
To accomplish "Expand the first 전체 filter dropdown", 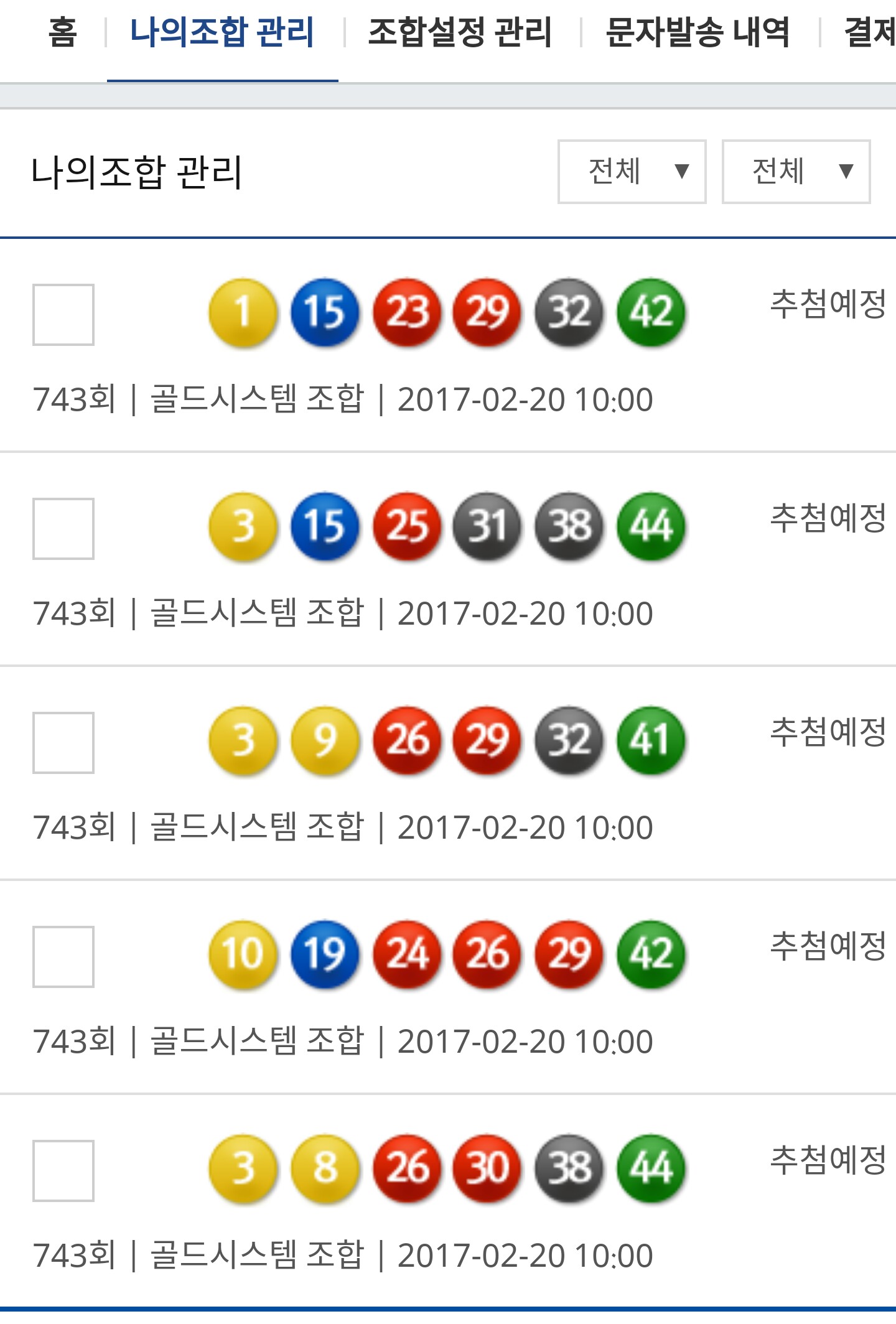I will point(632,172).
